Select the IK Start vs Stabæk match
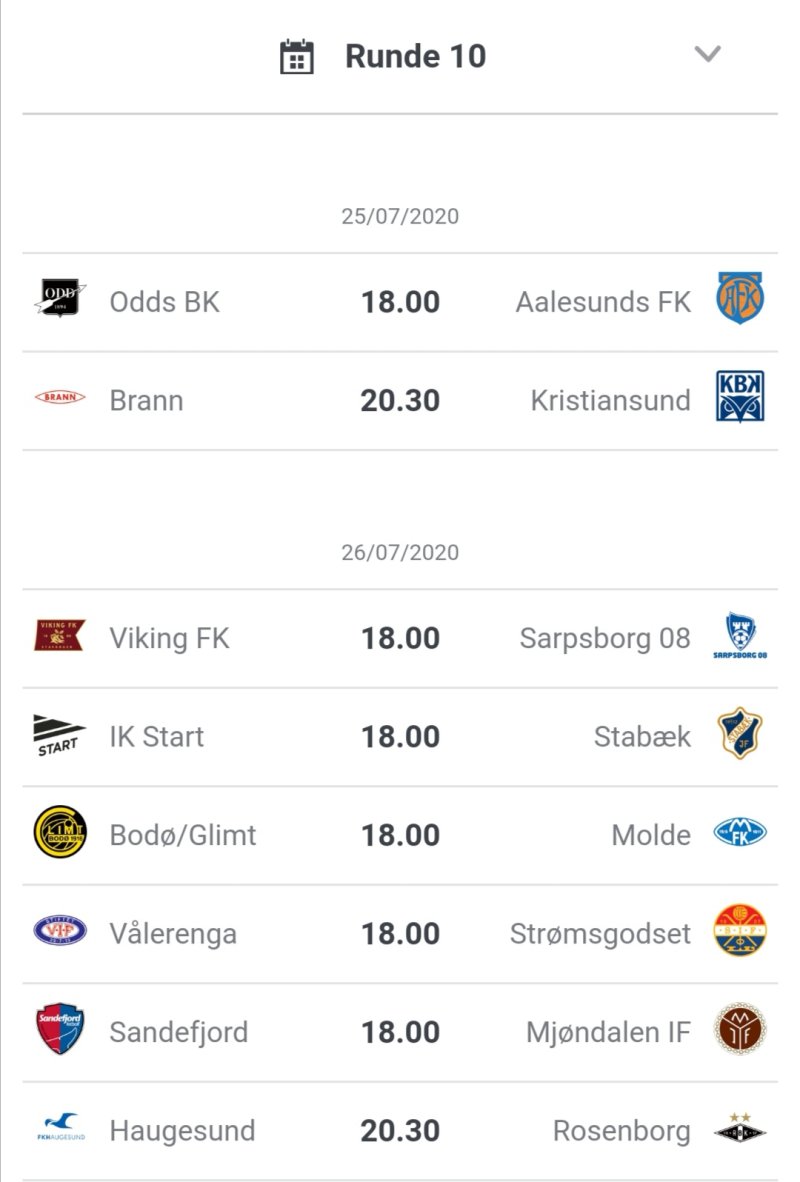 click(400, 737)
